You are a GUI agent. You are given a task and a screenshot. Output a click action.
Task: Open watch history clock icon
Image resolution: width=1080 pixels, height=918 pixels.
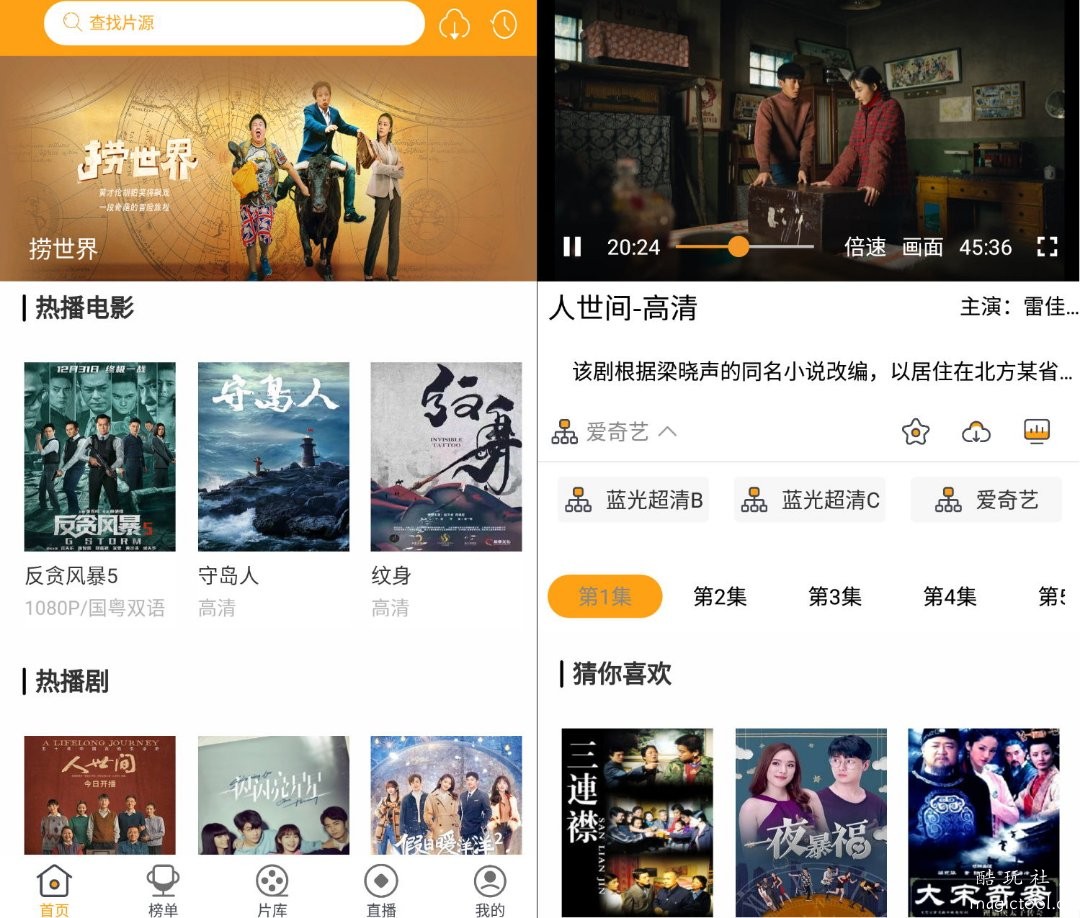504,24
